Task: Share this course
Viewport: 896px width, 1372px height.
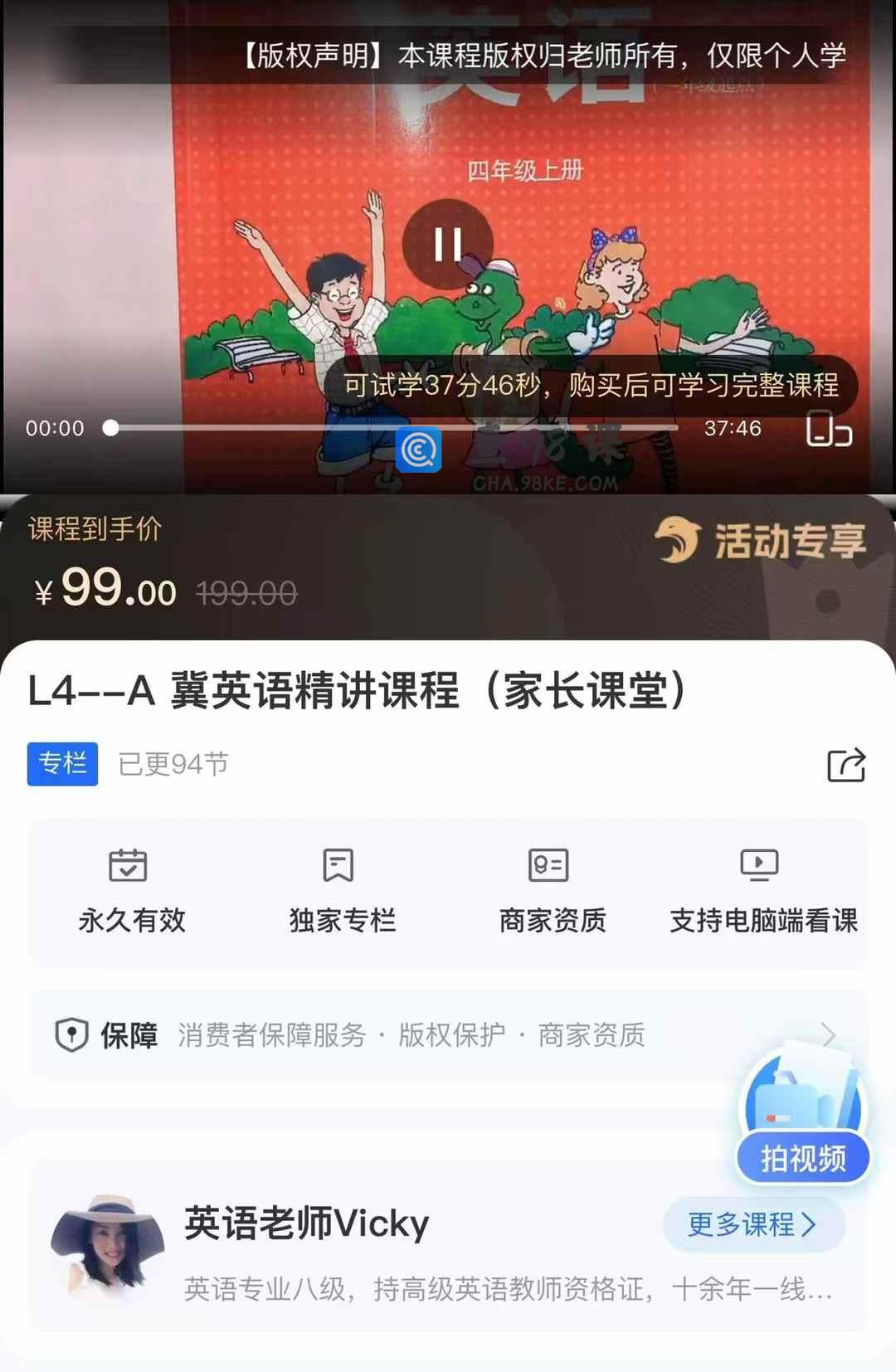Action: pos(846,765)
